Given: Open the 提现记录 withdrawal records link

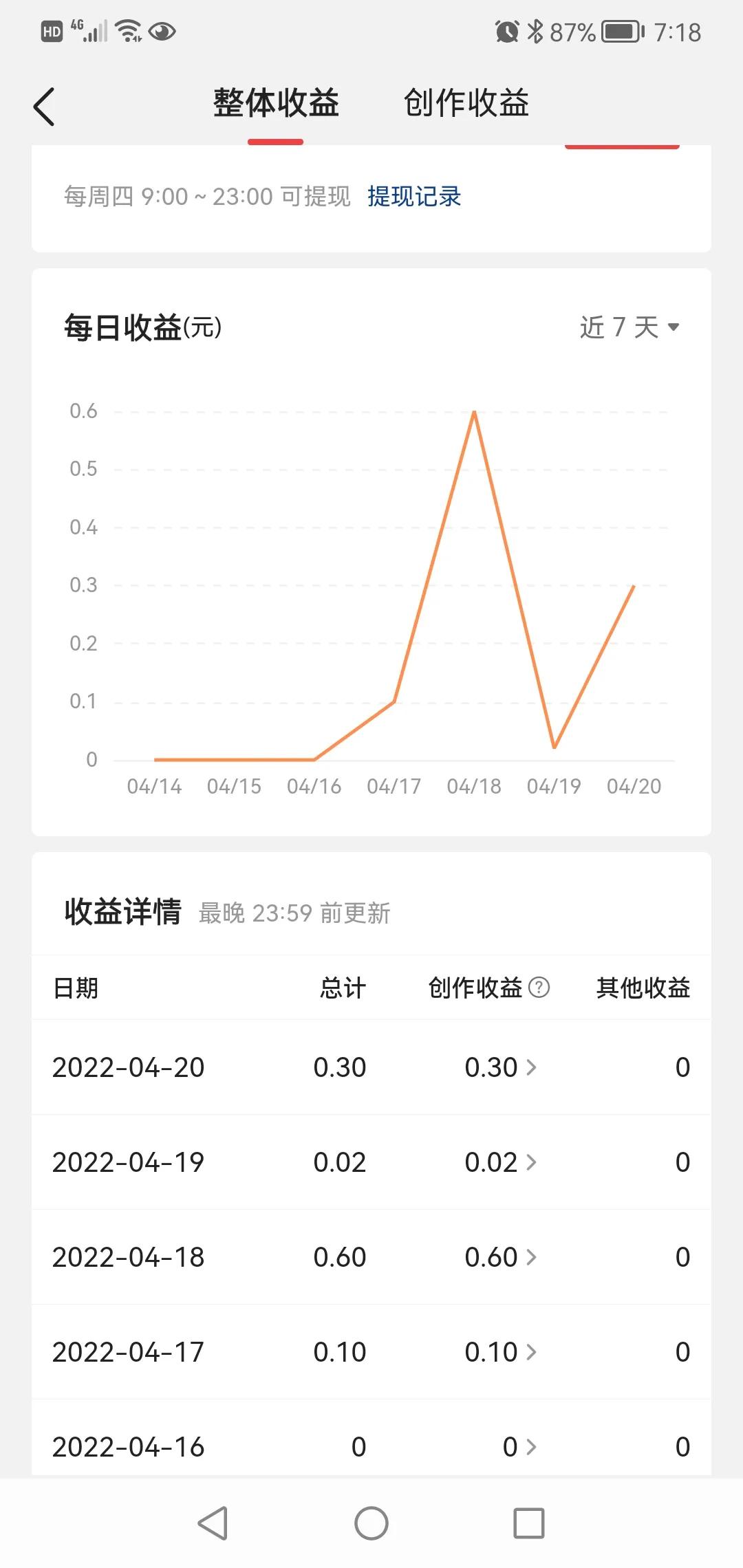Looking at the screenshot, I should point(414,197).
